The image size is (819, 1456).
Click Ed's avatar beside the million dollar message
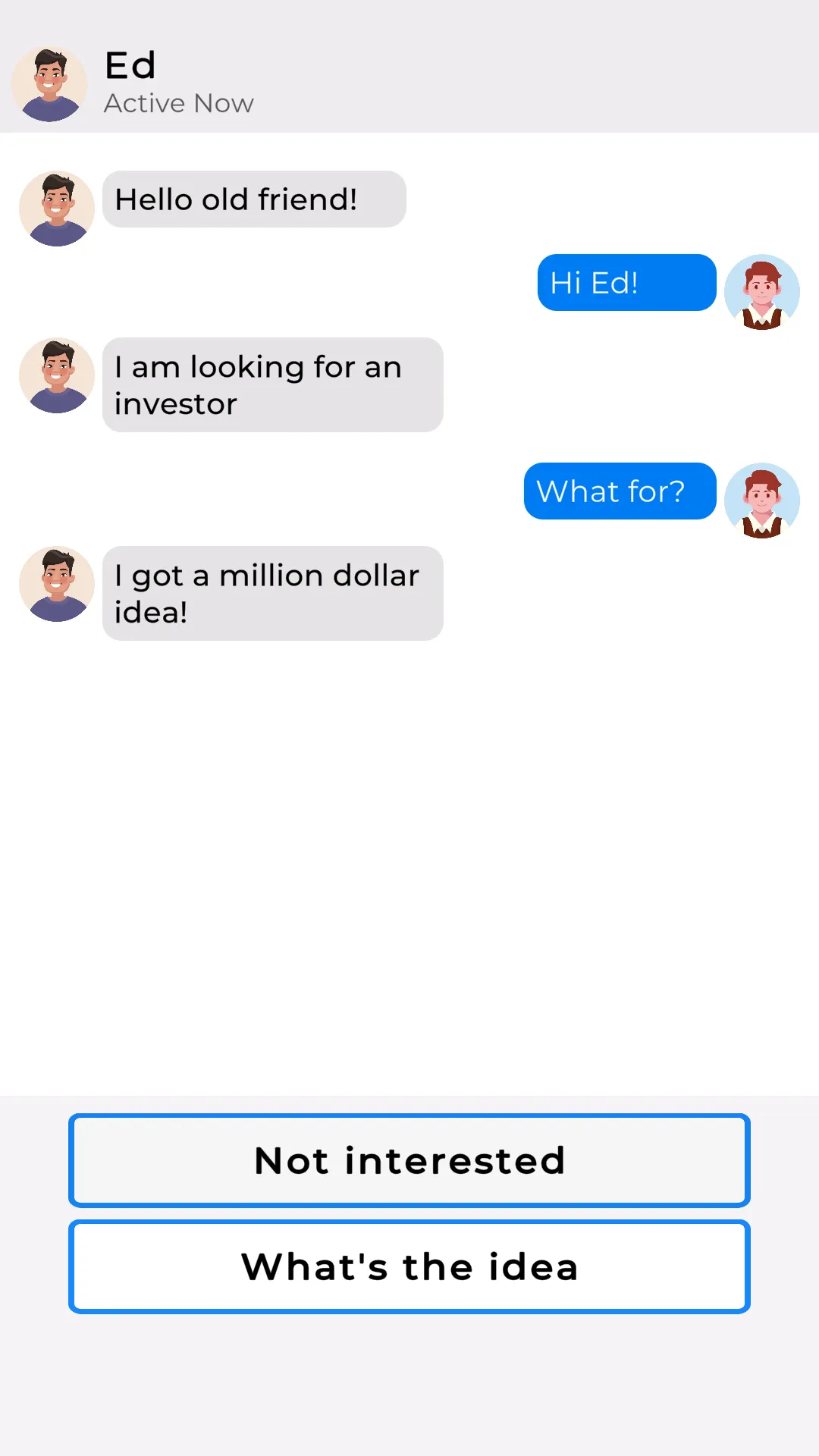click(x=57, y=584)
